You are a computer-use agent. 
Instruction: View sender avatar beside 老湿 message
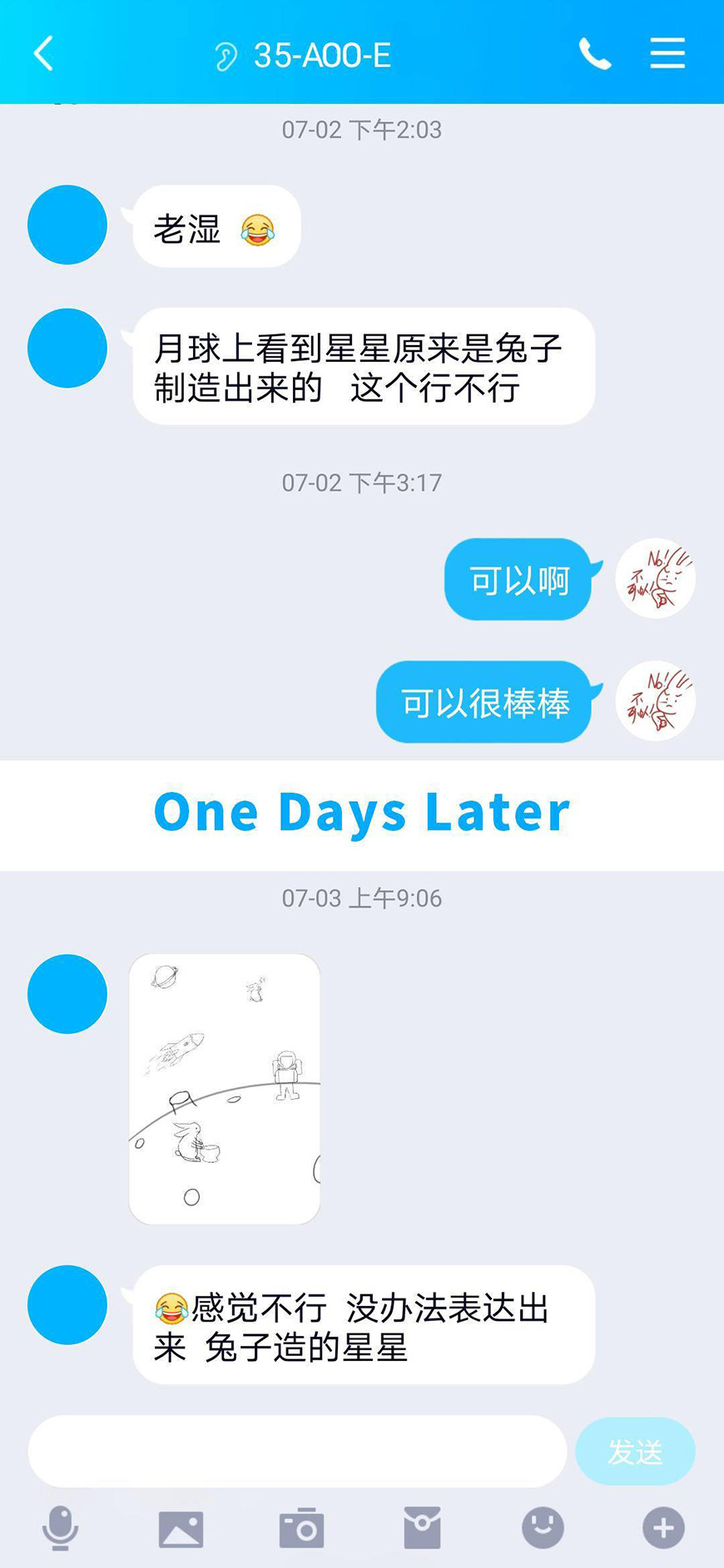[67, 225]
